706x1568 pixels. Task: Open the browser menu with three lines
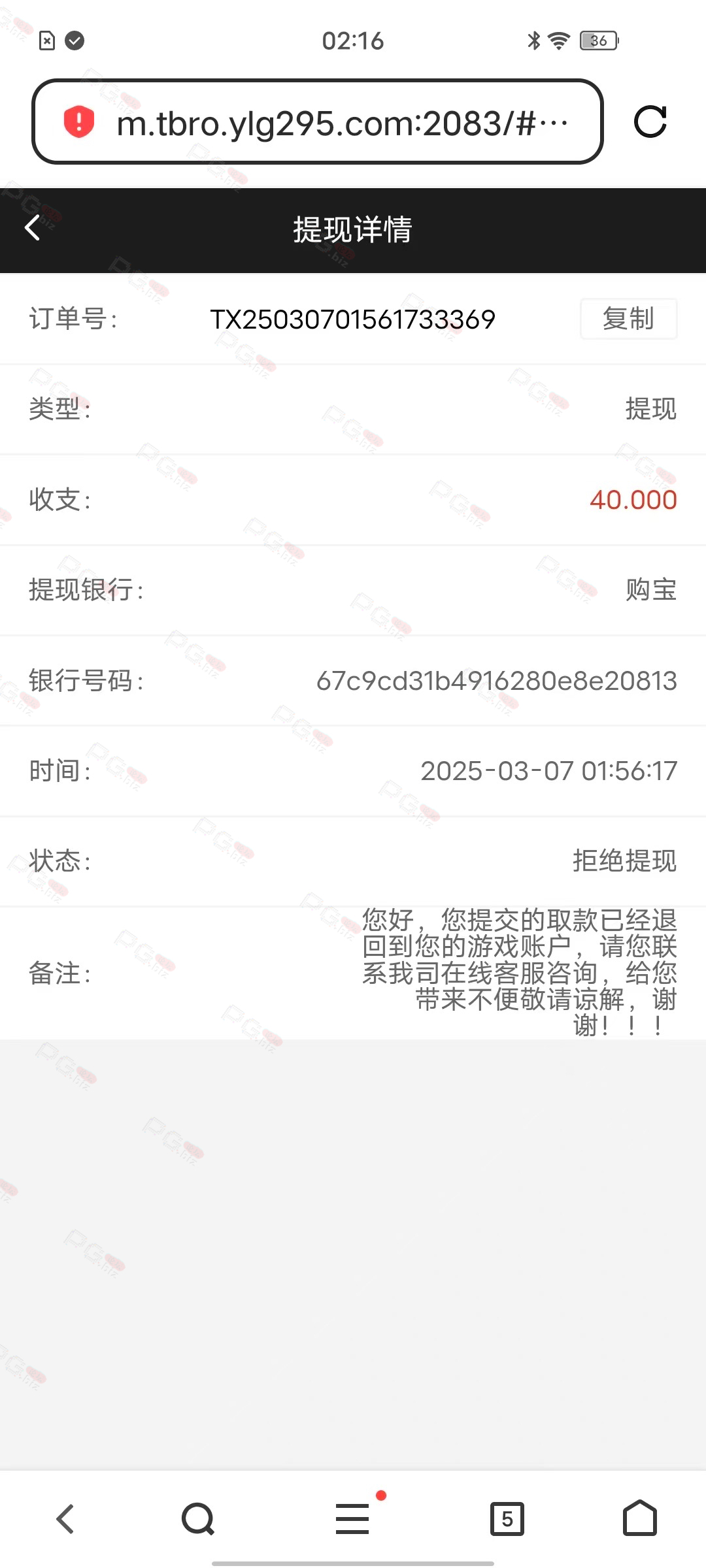(353, 1518)
